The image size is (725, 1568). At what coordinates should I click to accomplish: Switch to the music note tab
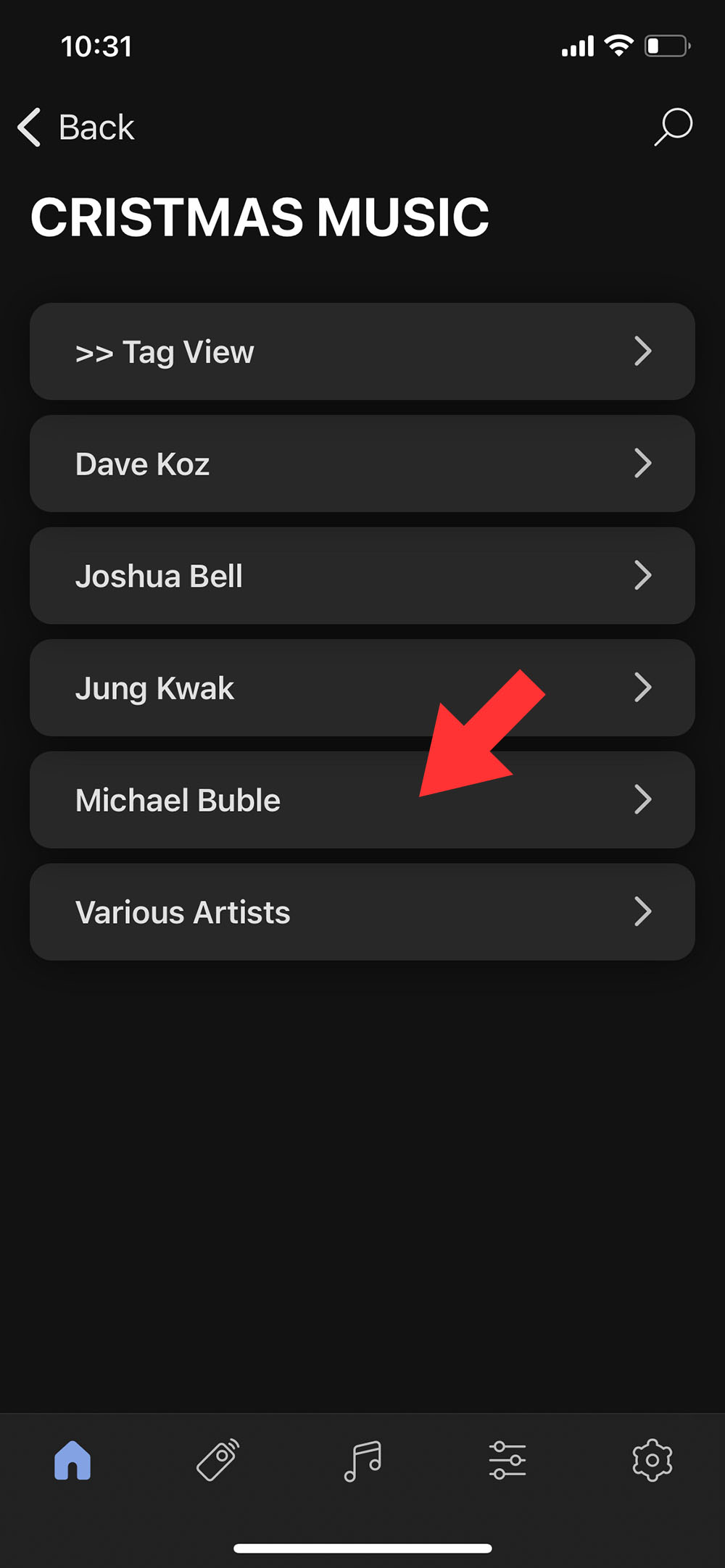click(362, 1460)
